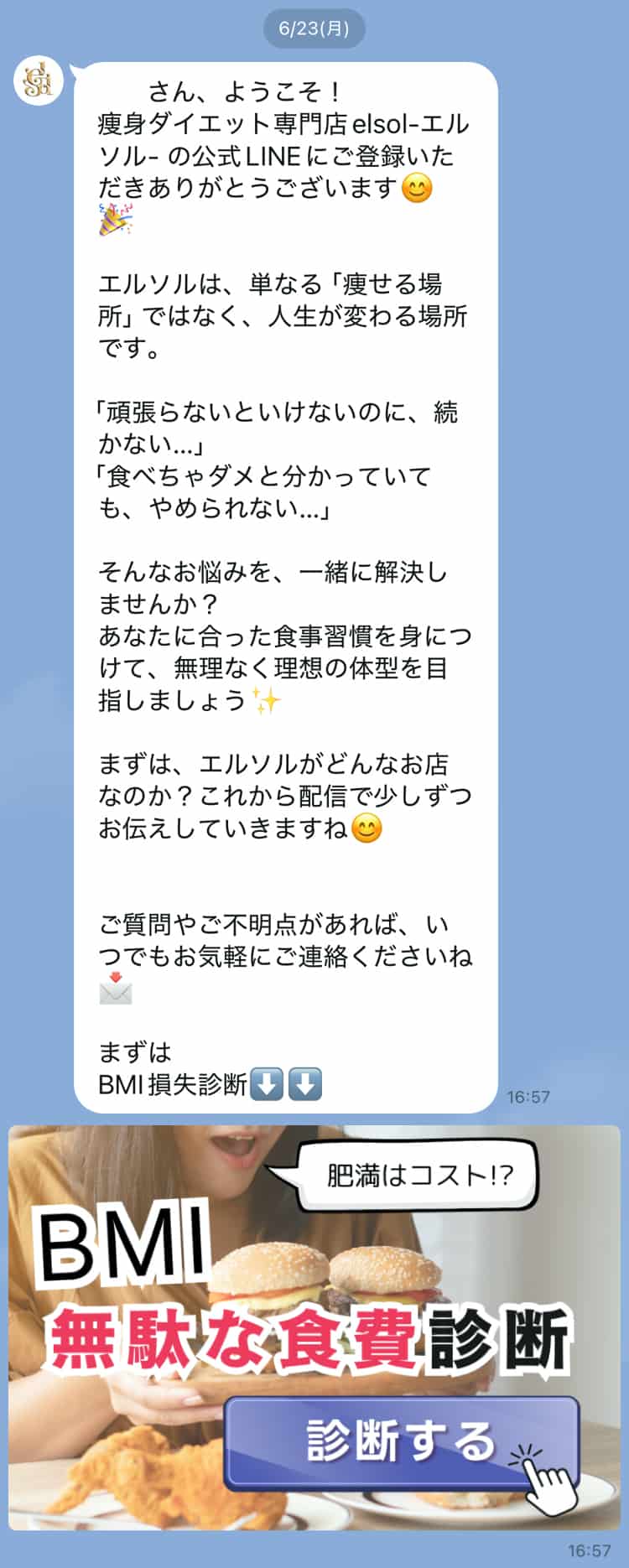Click the 肥満はコスト!? speech bubble
629x1568 pixels.
click(421, 1175)
